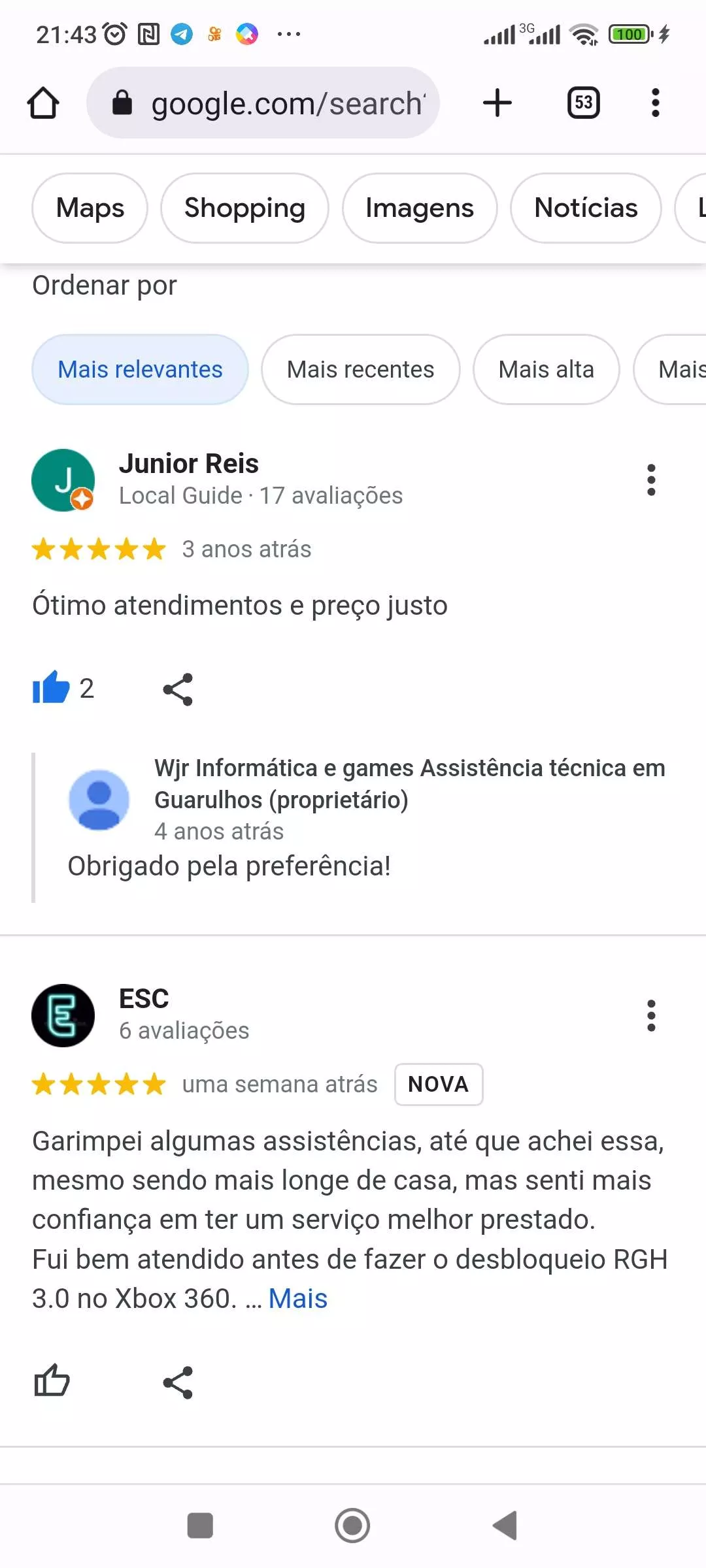
Task: Open options menu for ESC review
Action: pyautogui.click(x=651, y=1015)
